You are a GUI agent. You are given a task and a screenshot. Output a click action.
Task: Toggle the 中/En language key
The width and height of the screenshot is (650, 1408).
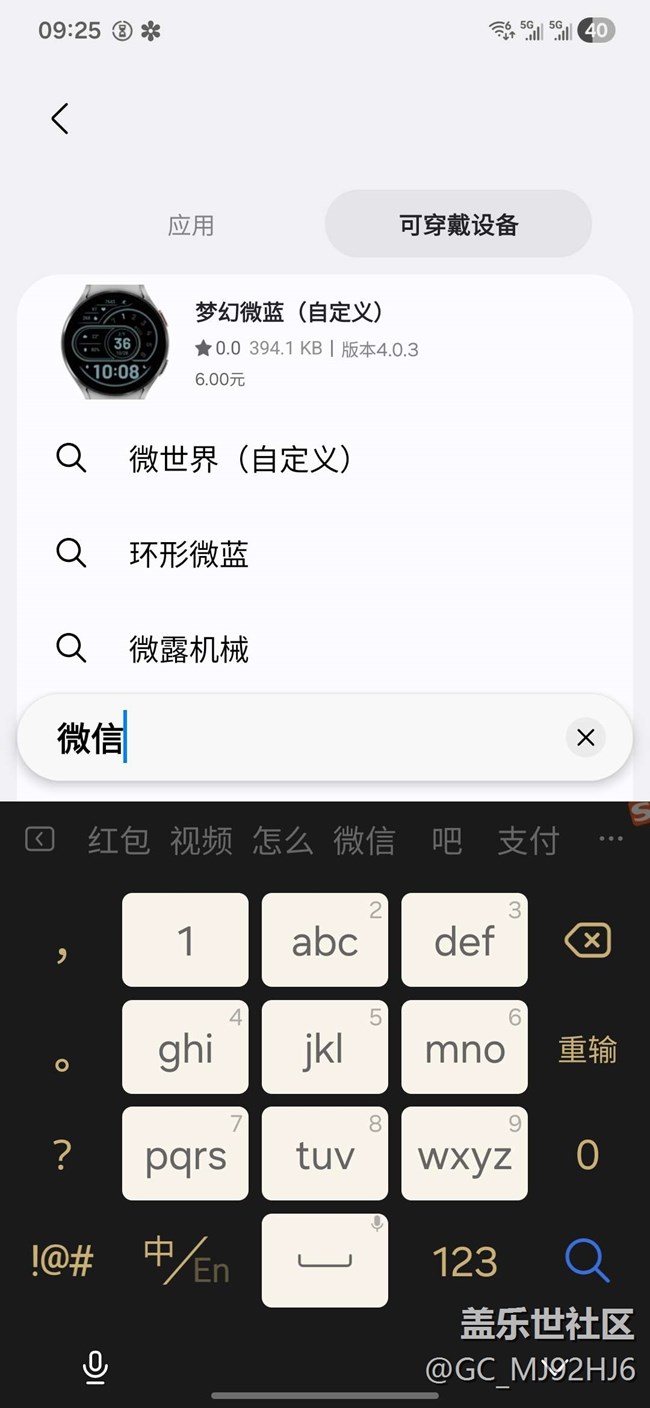186,1260
